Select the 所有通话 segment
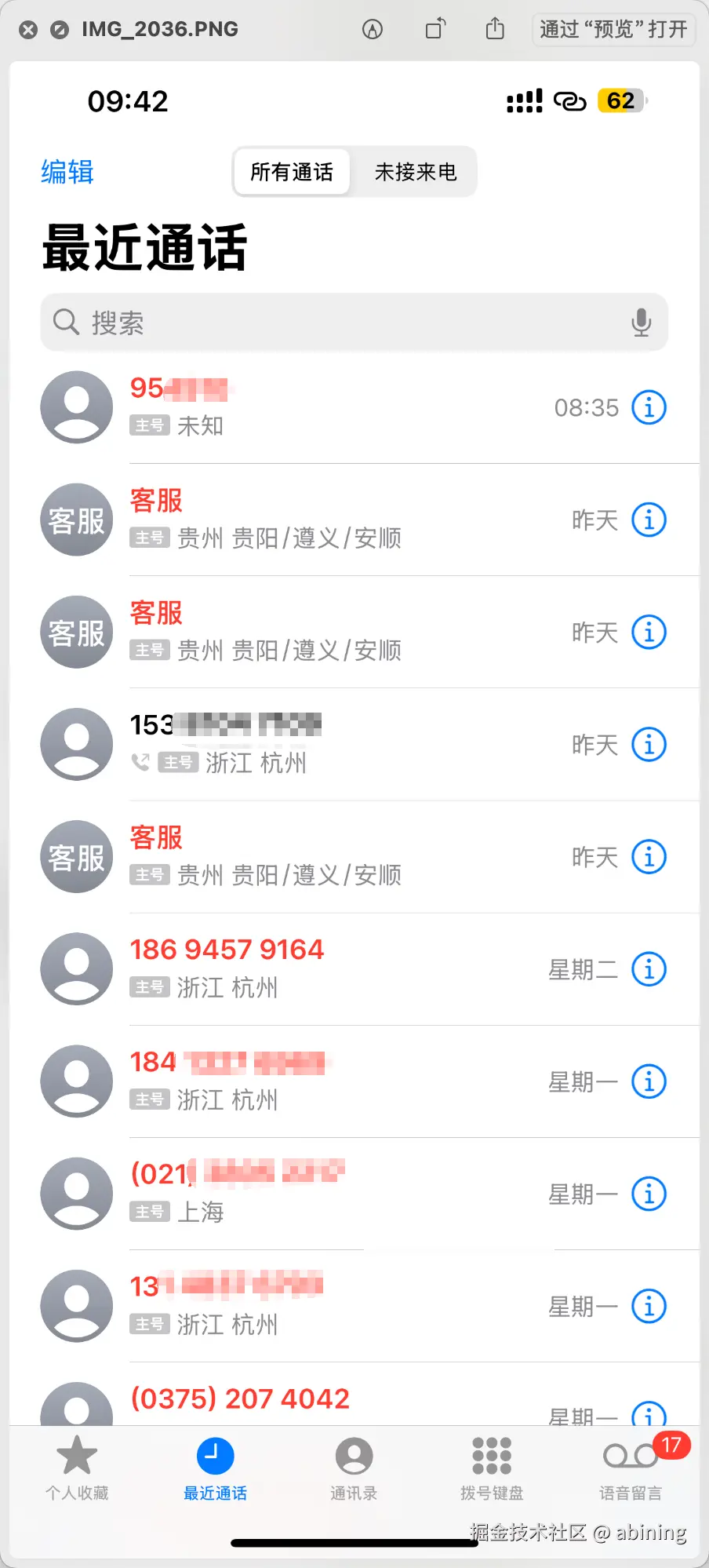709x1568 pixels. coord(292,172)
